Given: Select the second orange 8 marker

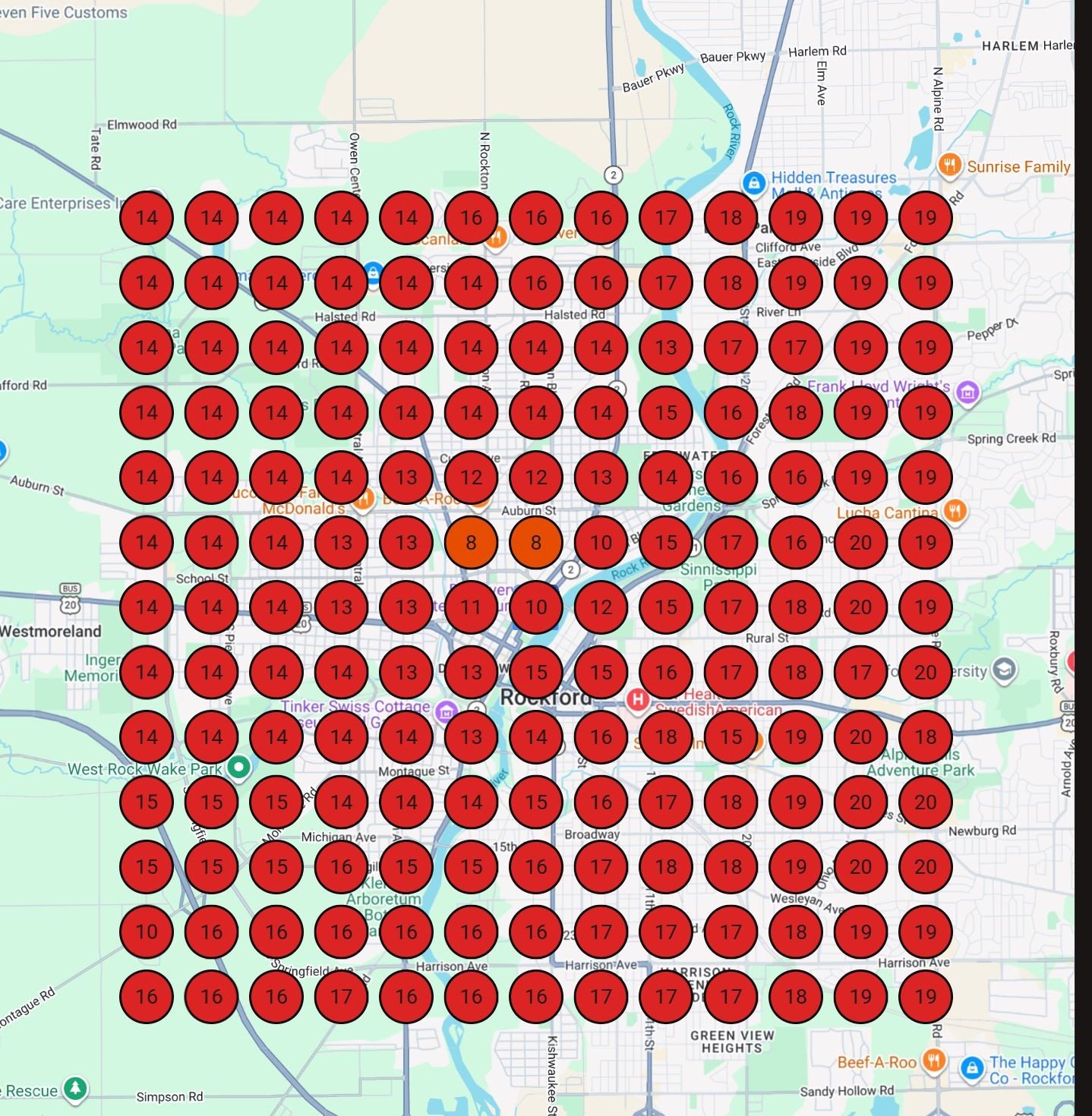Looking at the screenshot, I should click(536, 542).
